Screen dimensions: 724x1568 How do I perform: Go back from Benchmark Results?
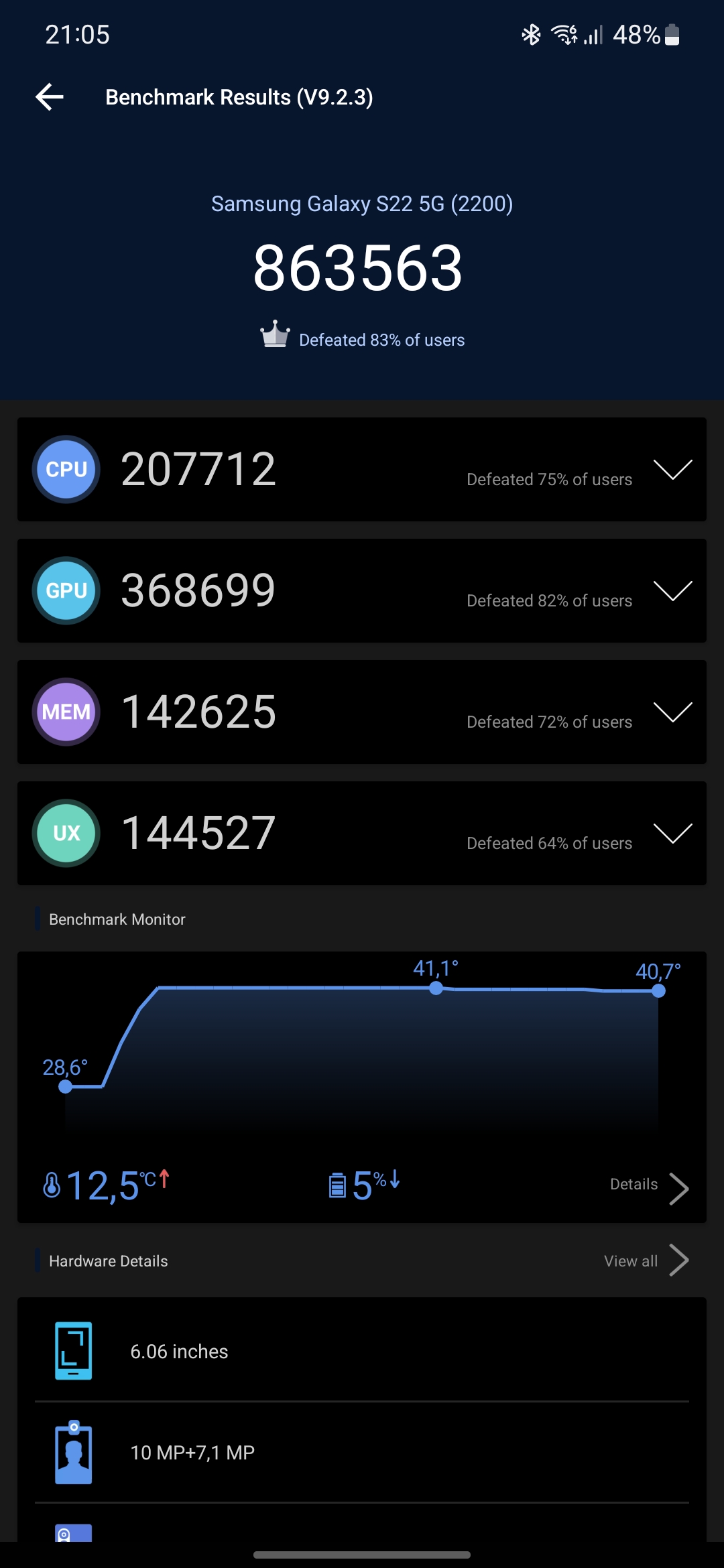click(50, 97)
